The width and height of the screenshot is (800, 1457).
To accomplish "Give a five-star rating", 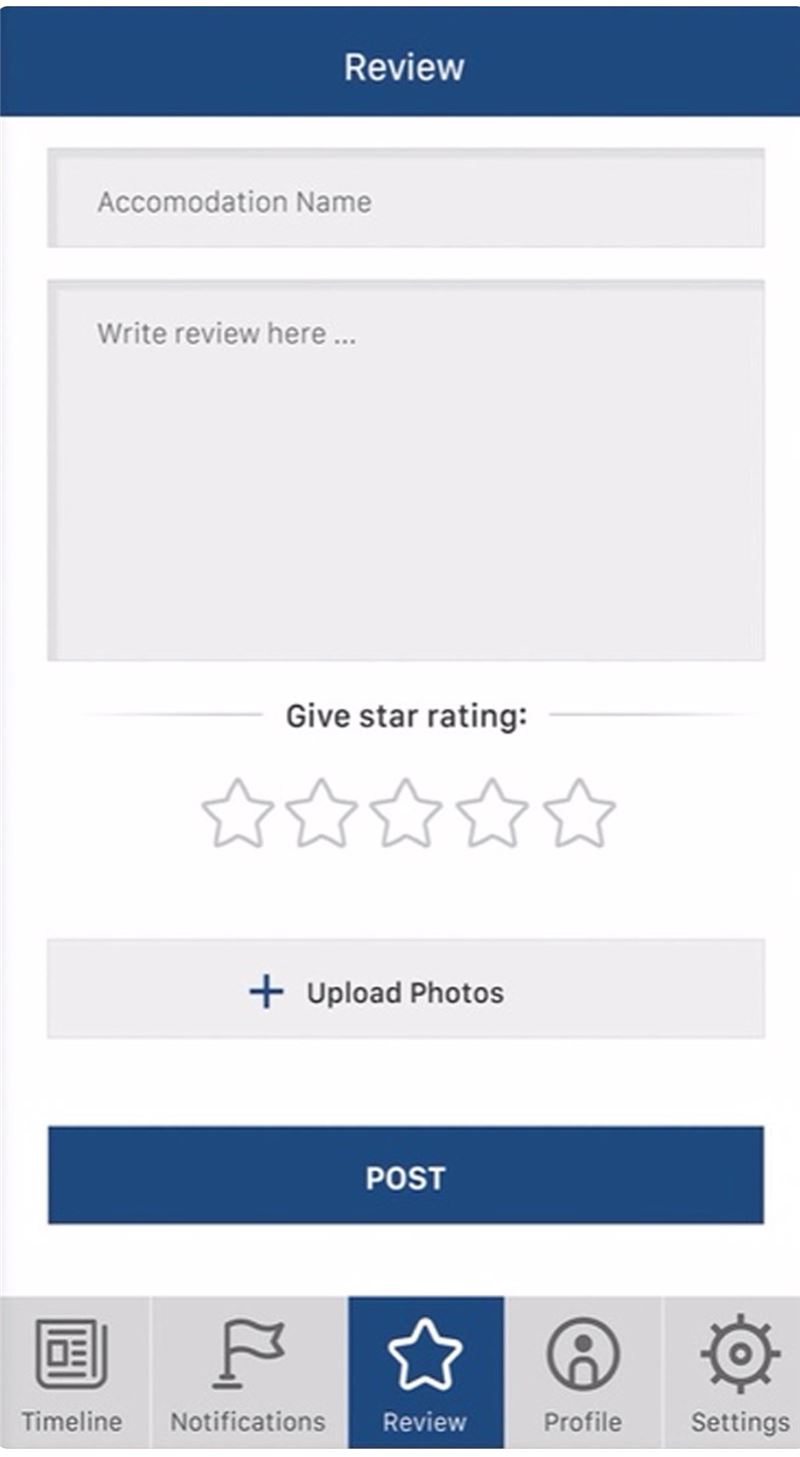I will [x=579, y=814].
